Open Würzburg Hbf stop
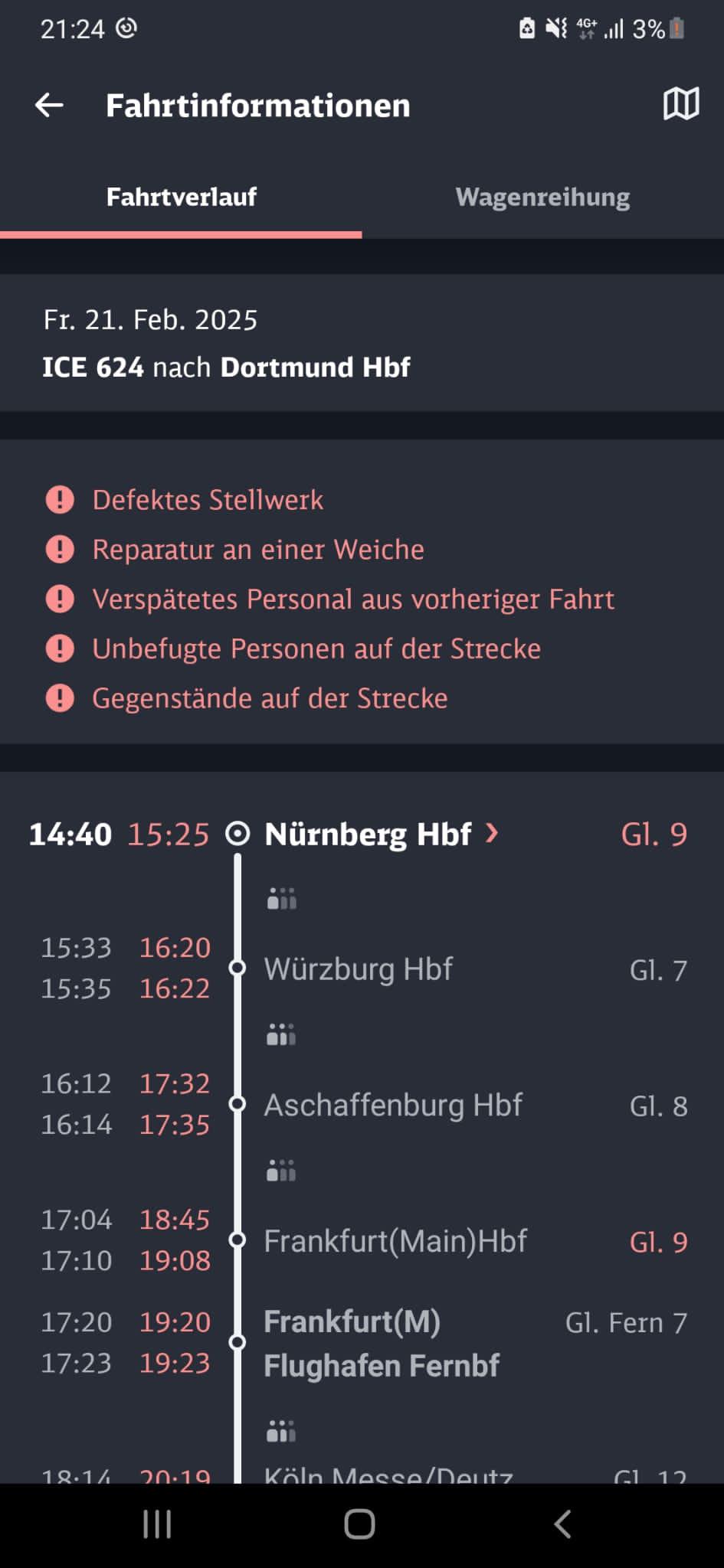 (358, 969)
